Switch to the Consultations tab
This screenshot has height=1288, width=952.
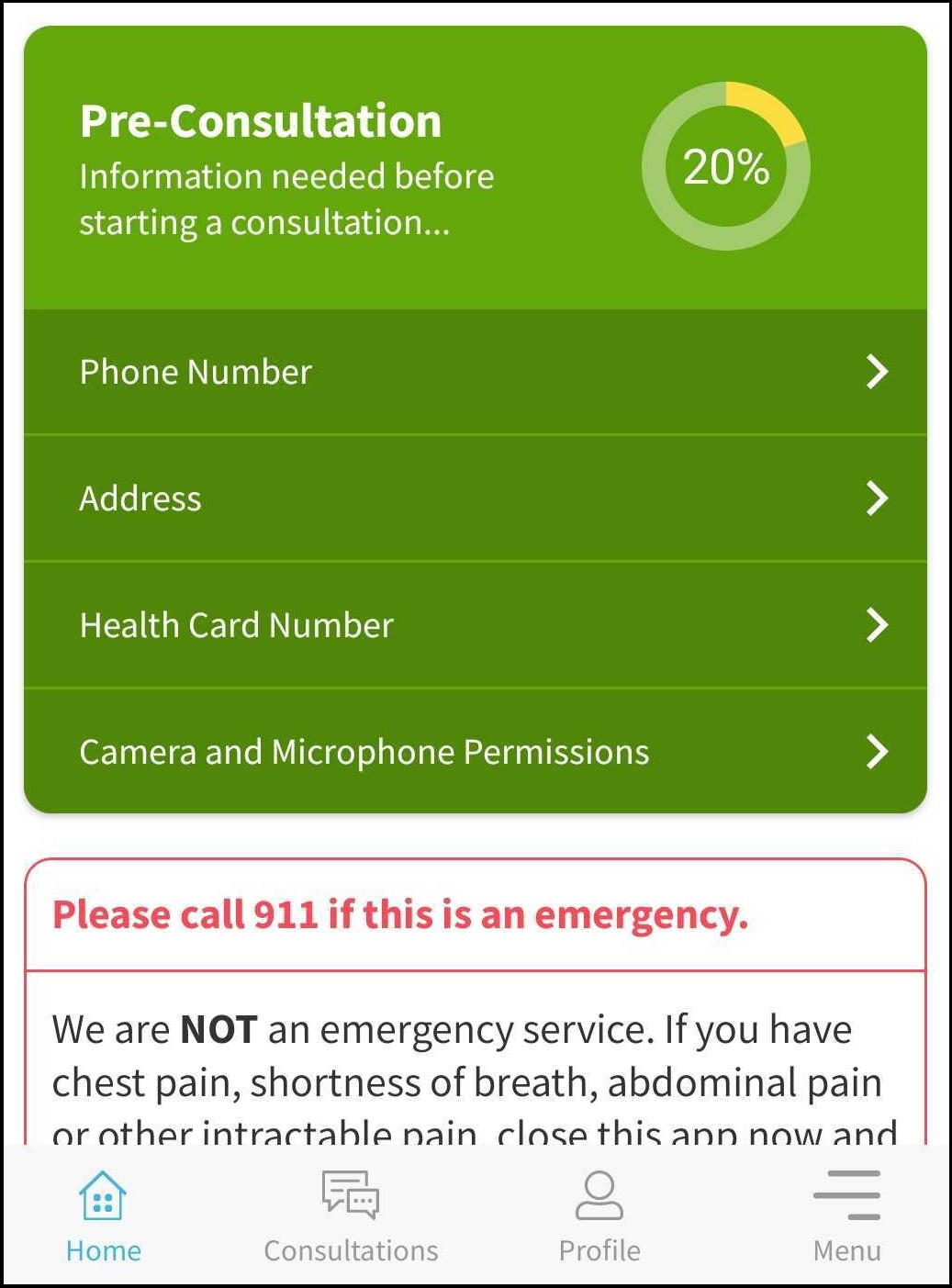pos(351,1216)
